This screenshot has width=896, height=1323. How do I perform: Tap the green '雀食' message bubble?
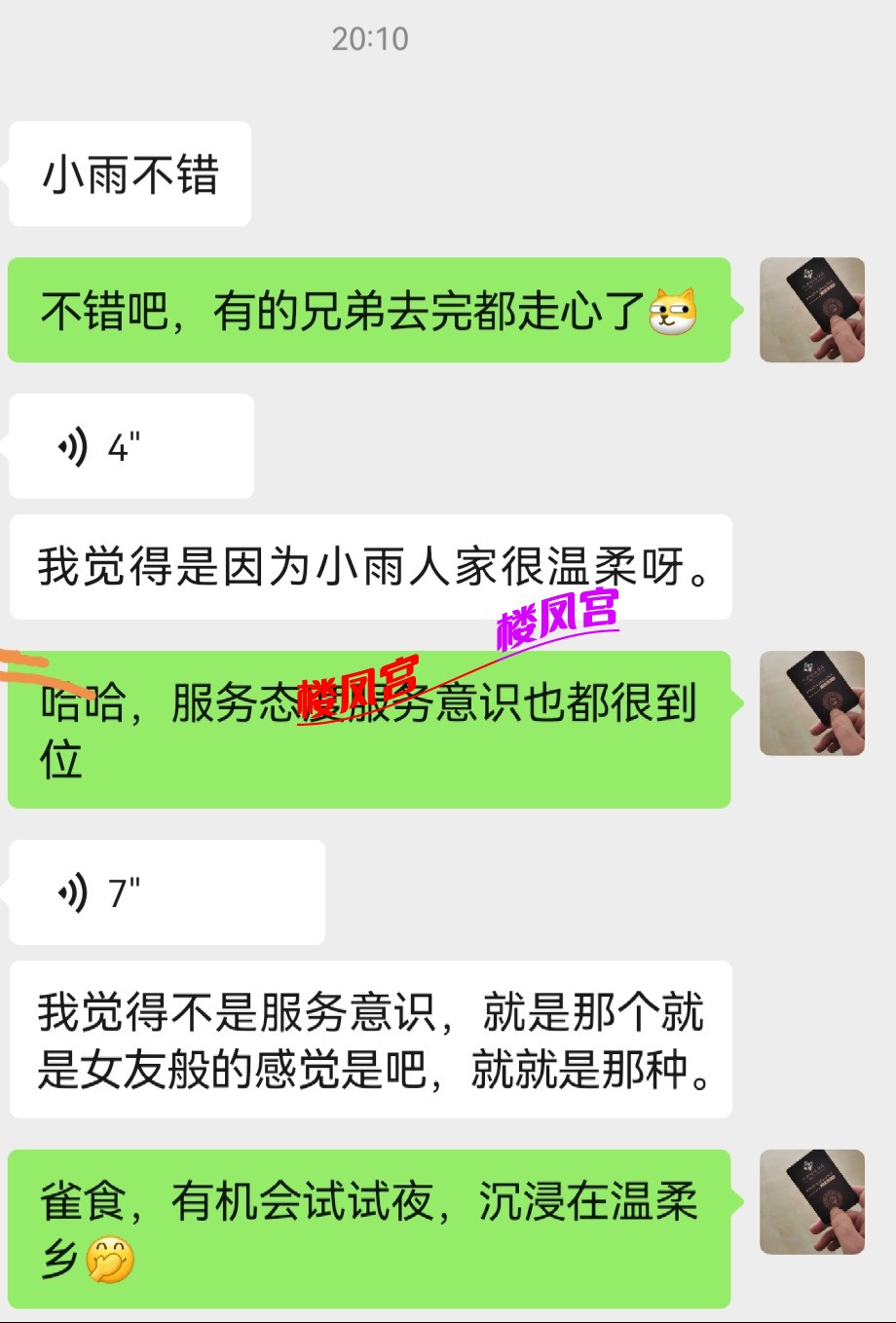[370, 1228]
